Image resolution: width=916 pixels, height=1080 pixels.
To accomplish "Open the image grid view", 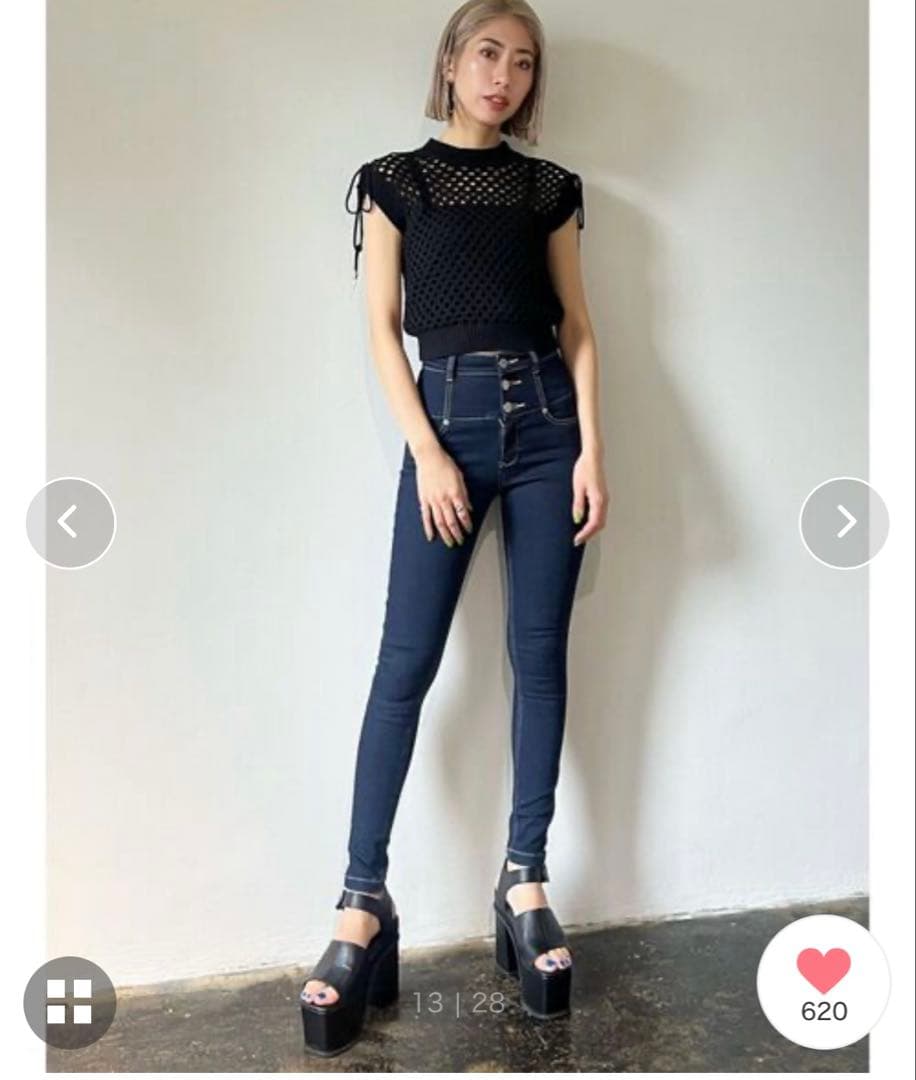I will pyautogui.click(x=70, y=1001).
